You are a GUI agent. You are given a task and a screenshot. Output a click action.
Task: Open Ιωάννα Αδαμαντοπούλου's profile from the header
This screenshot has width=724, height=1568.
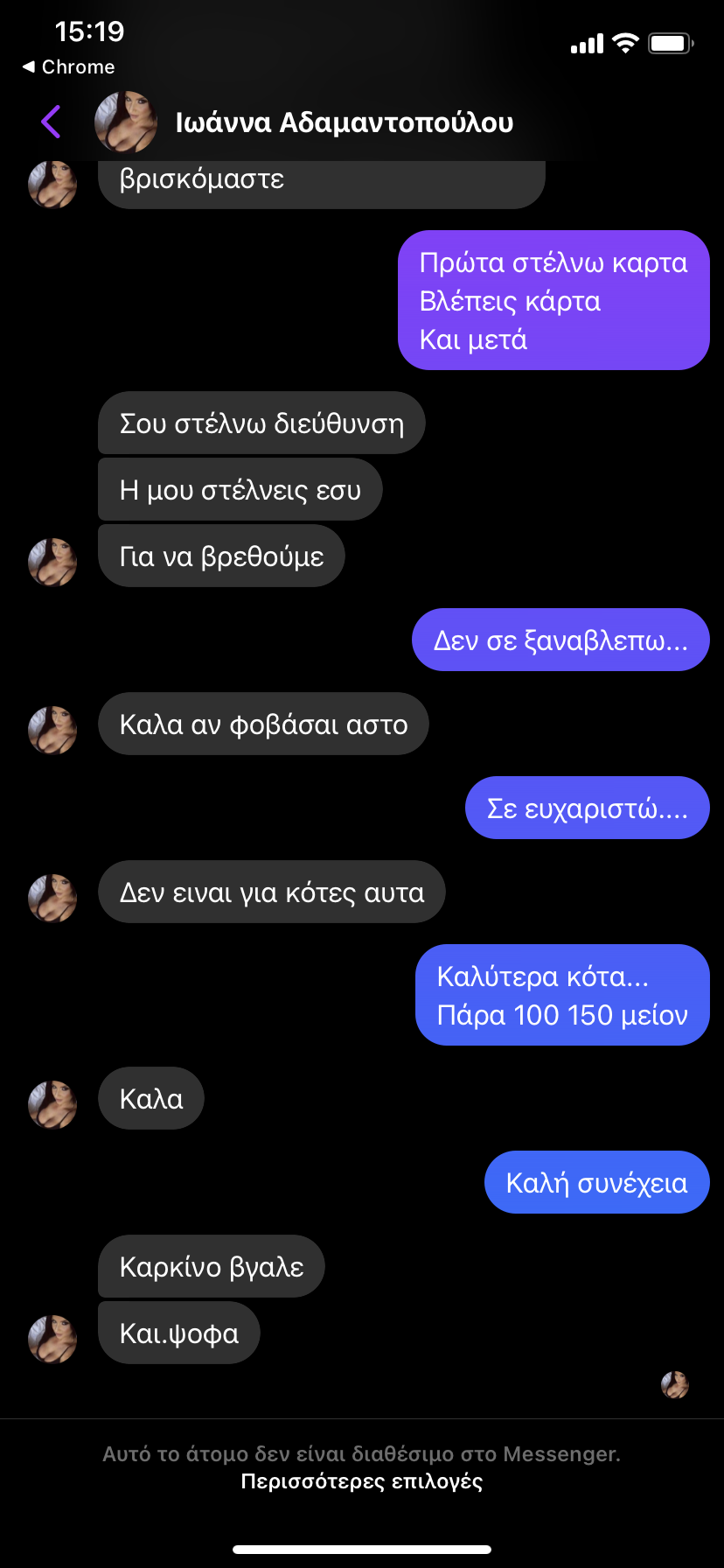pyautogui.click(x=343, y=122)
